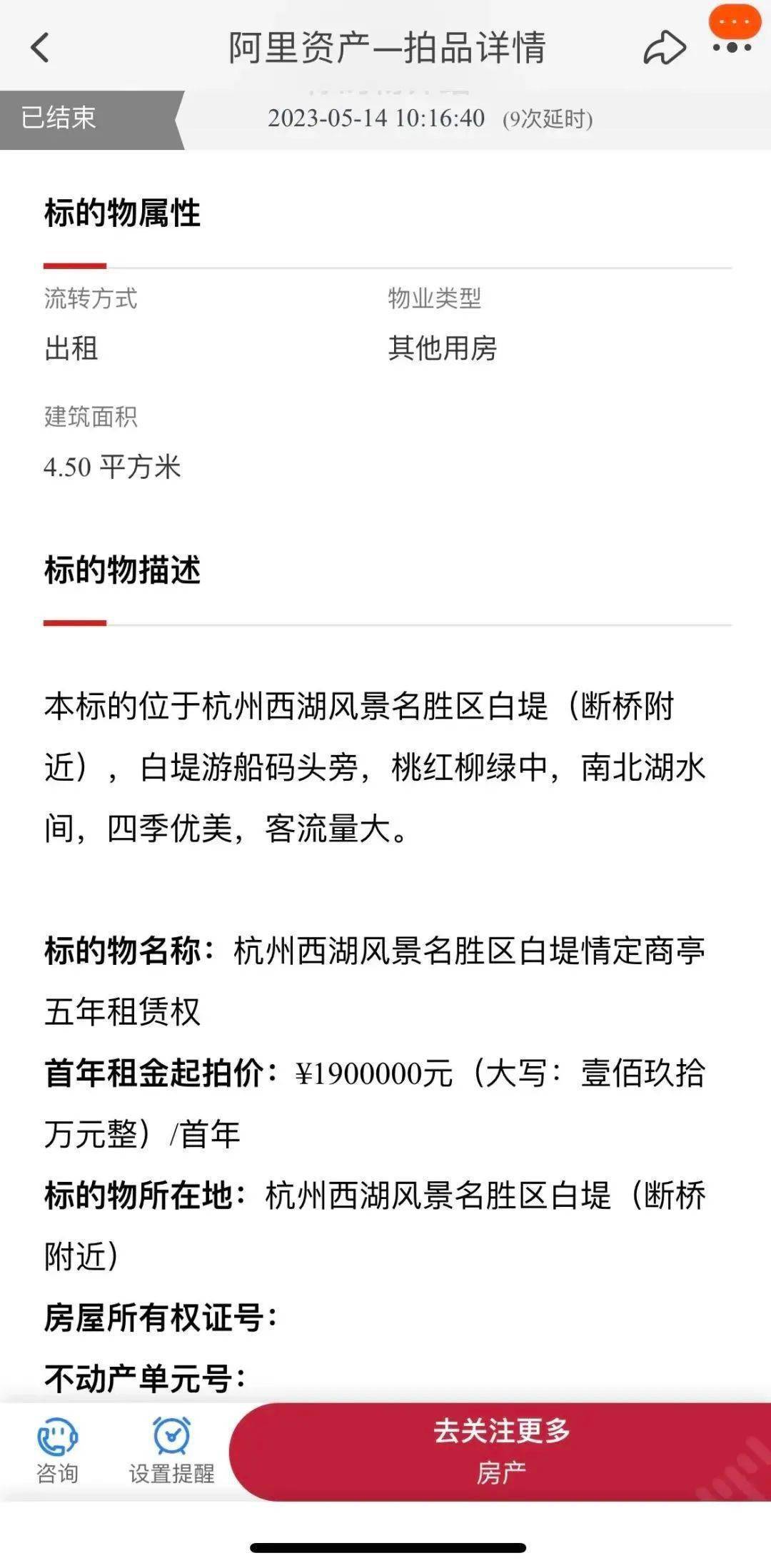The image size is (771, 1568).
Task: Share this auction item
Action: (x=664, y=48)
